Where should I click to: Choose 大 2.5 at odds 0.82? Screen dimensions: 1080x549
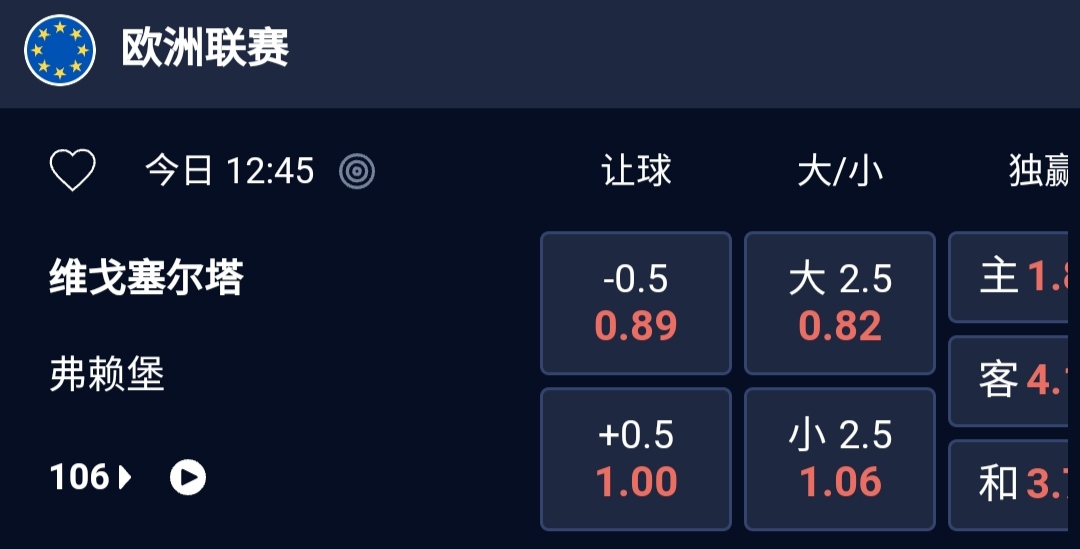click(x=840, y=303)
